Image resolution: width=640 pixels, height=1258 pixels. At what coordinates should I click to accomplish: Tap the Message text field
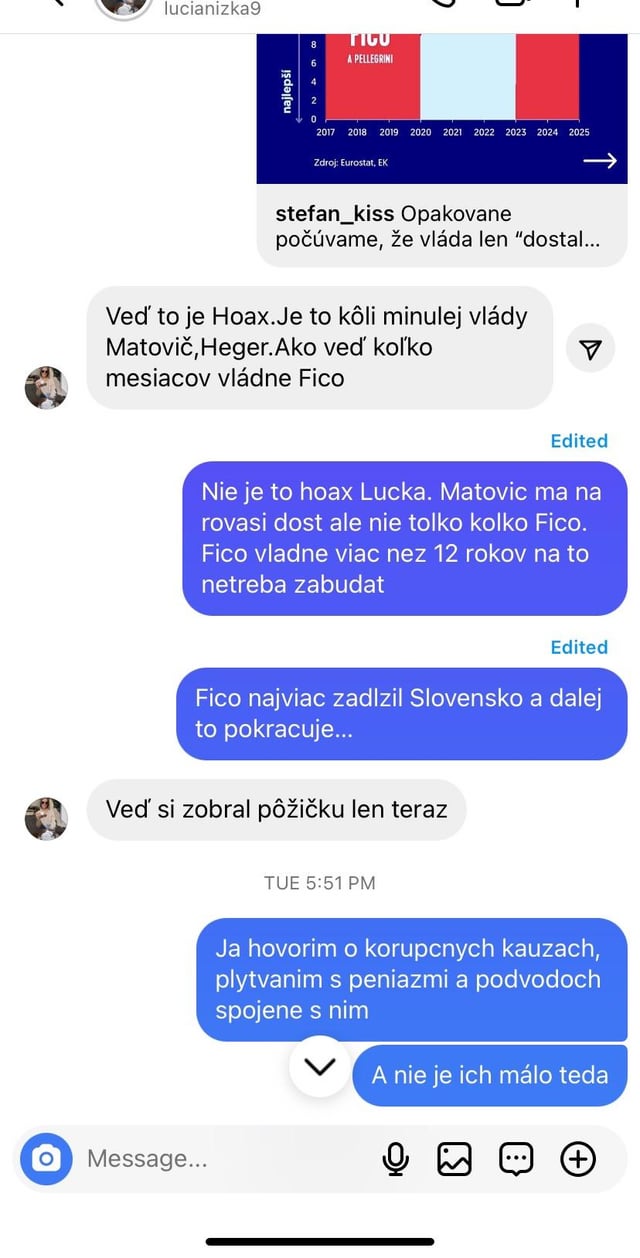(x=220, y=1159)
